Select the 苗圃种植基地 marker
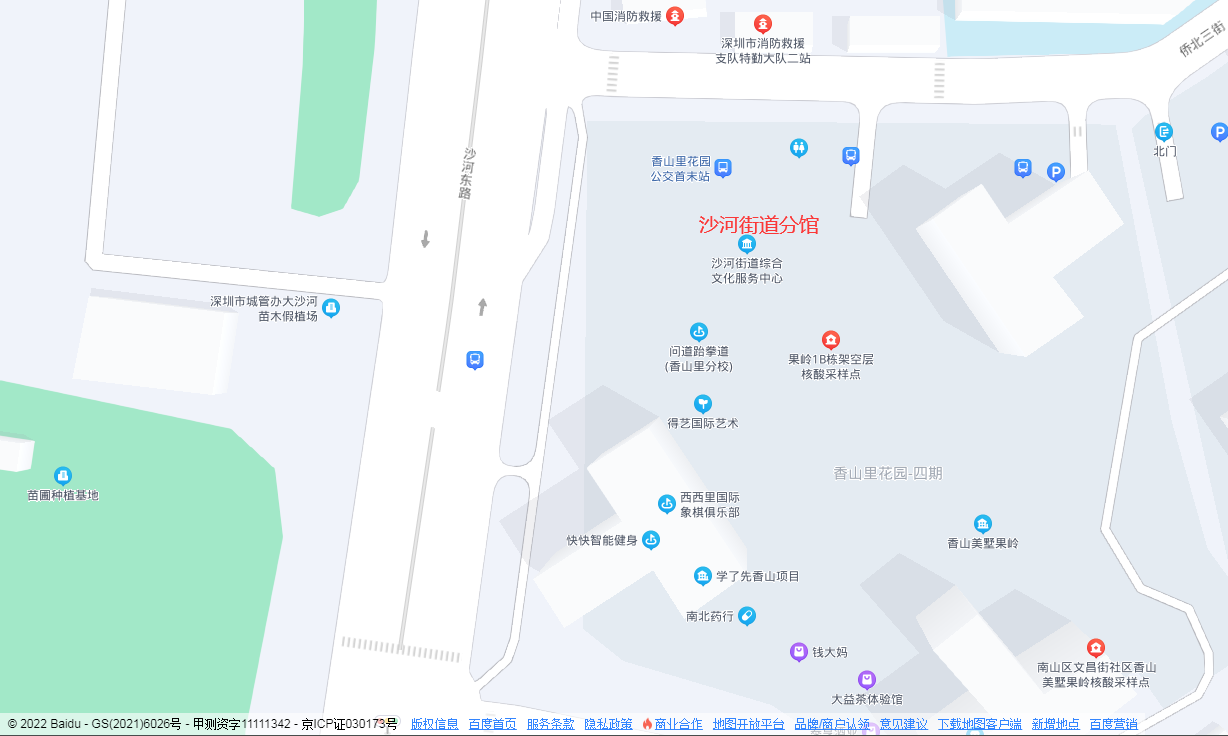The width and height of the screenshot is (1228, 736). pos(63,475)
